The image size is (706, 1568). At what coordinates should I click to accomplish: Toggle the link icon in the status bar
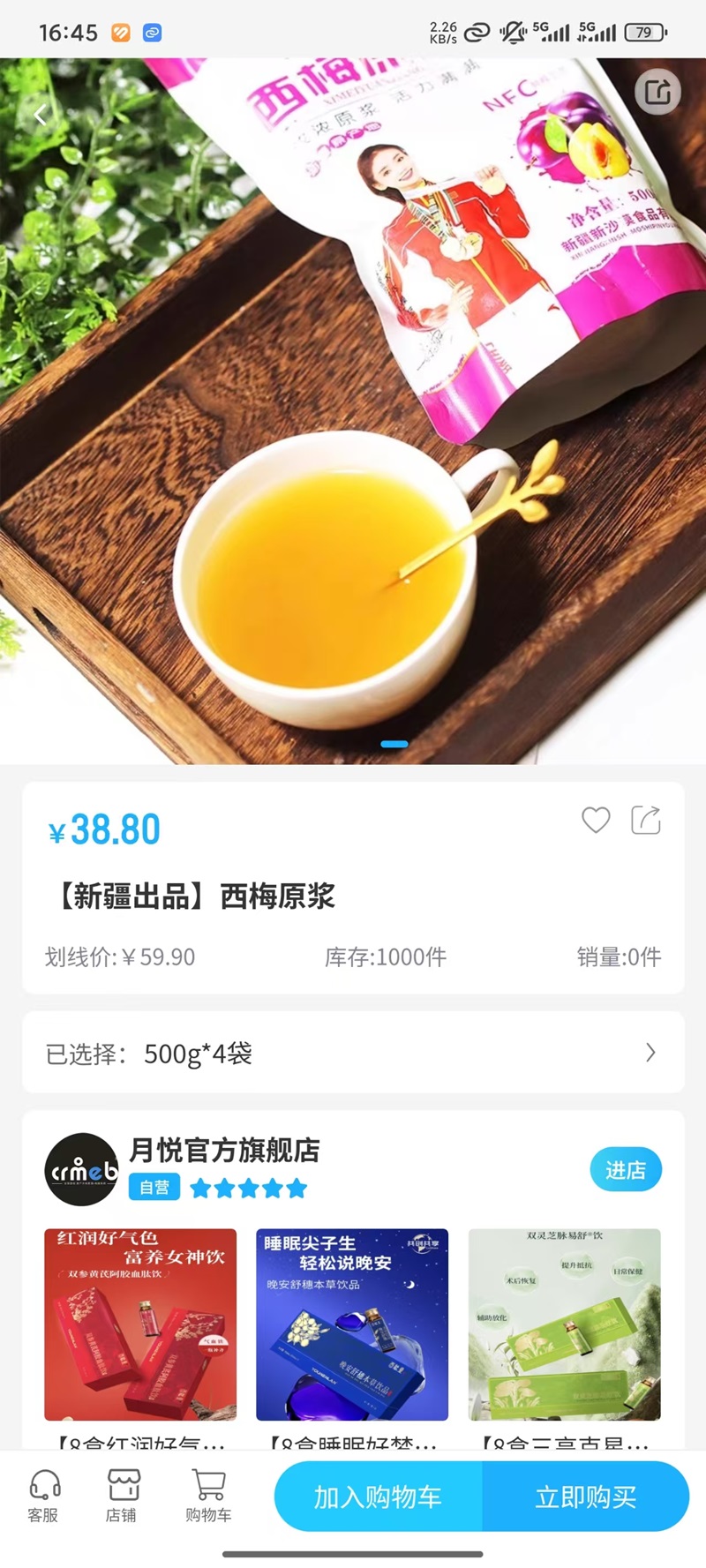151,34
